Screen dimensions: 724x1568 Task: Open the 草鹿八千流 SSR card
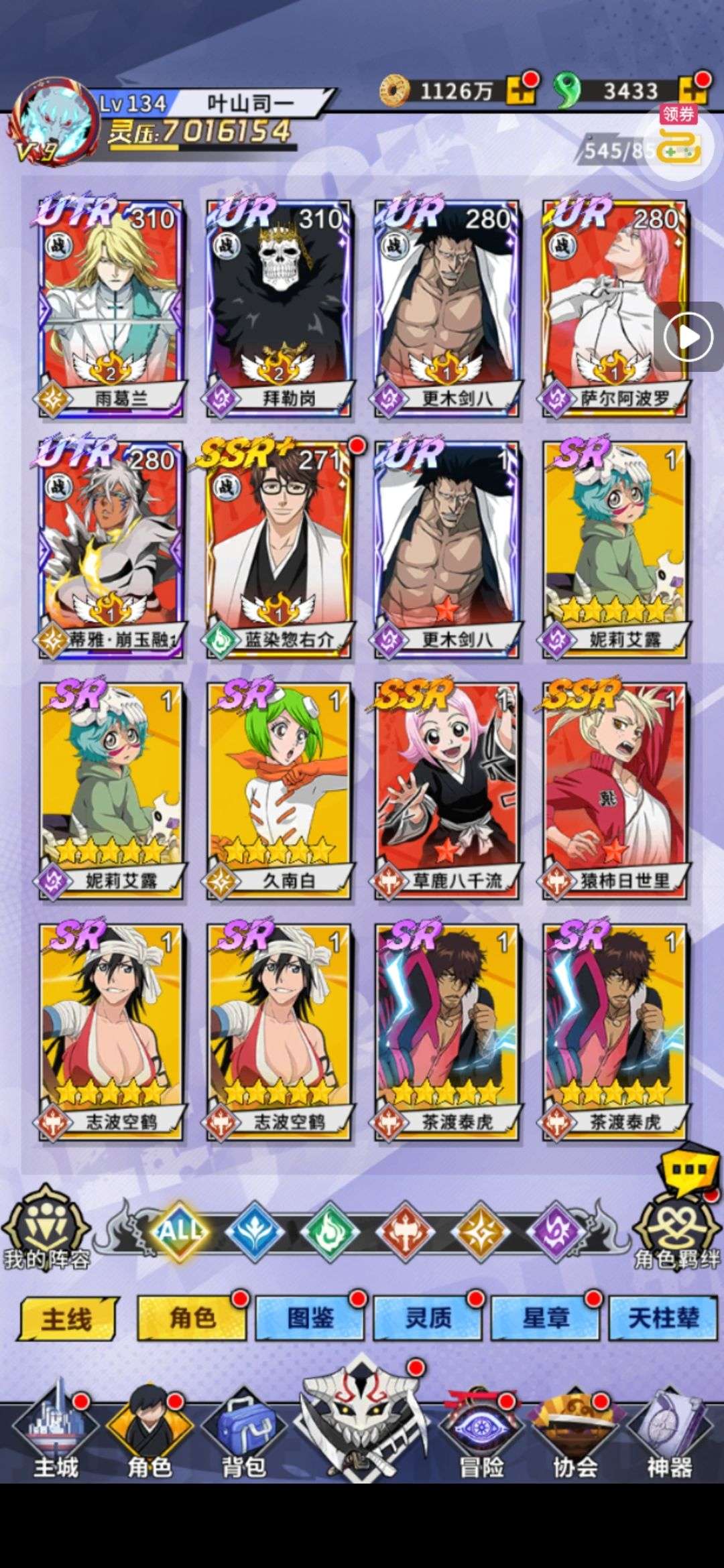447,791
